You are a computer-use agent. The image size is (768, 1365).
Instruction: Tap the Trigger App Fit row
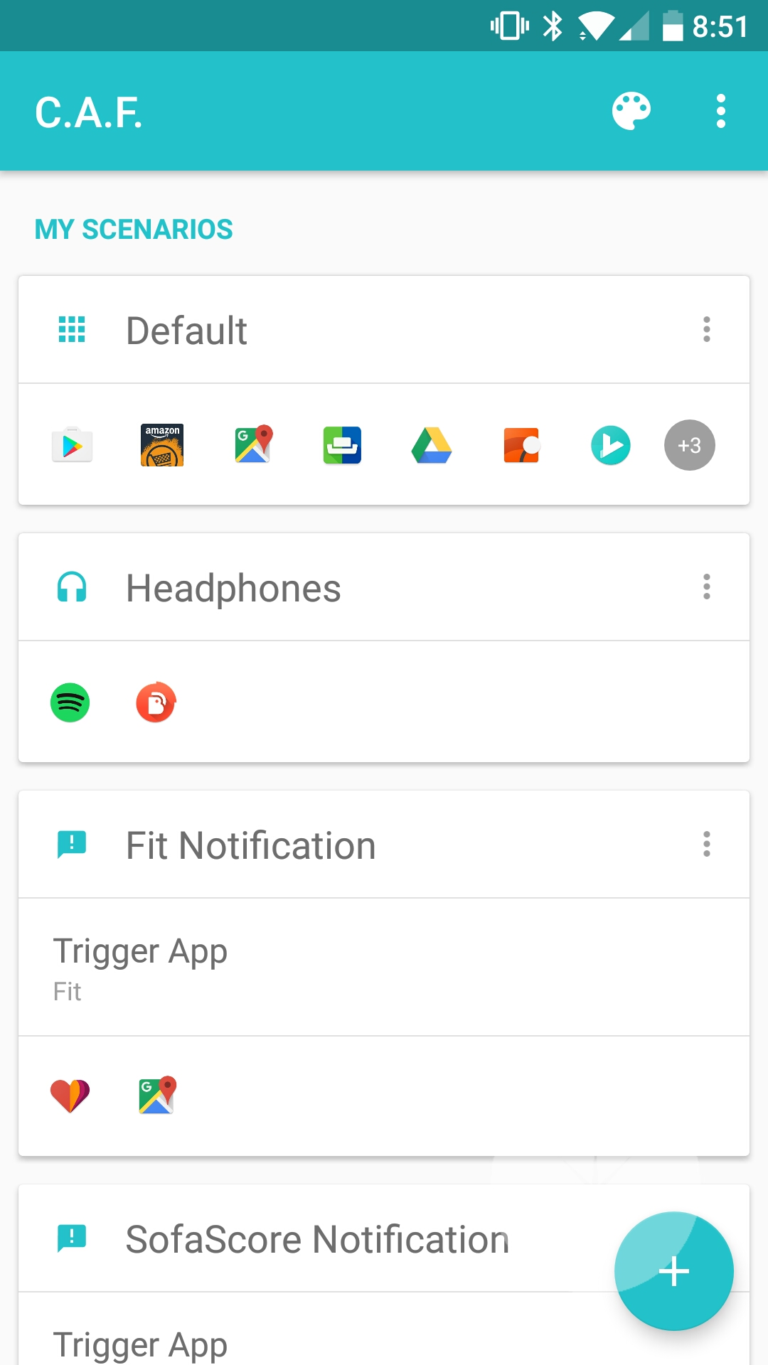point(384,967)
